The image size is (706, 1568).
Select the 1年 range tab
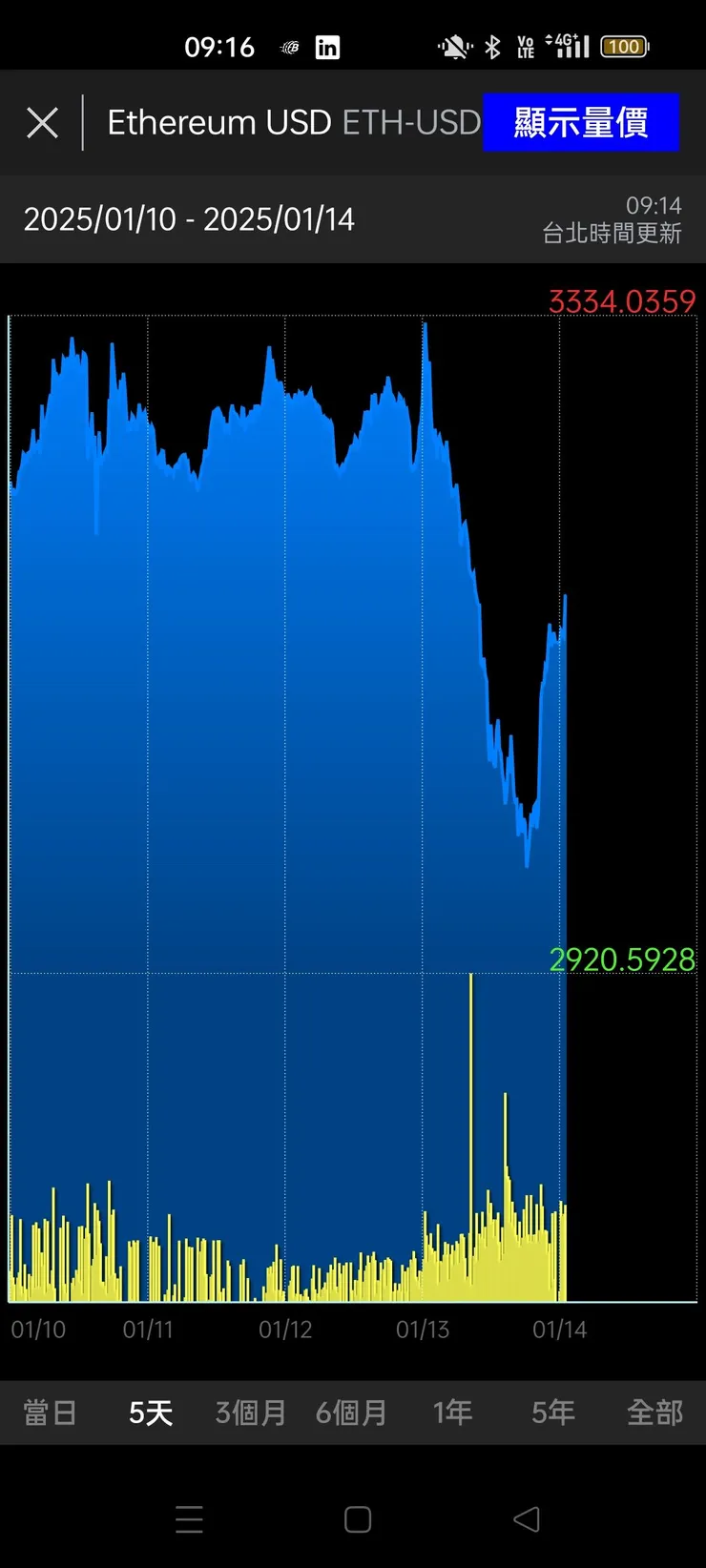[x=452, y=1413]
